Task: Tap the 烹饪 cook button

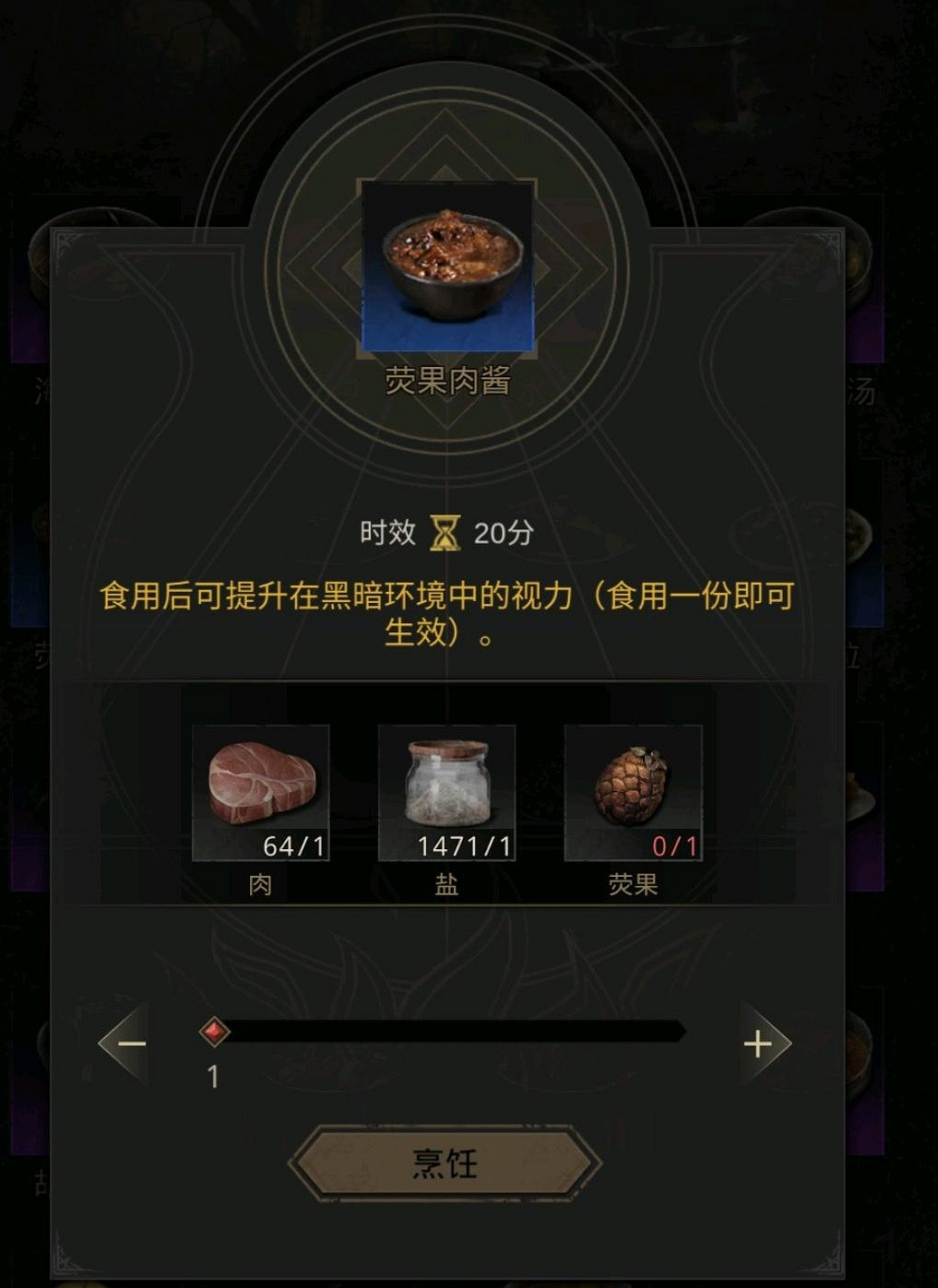Action: pos(445,1164)
